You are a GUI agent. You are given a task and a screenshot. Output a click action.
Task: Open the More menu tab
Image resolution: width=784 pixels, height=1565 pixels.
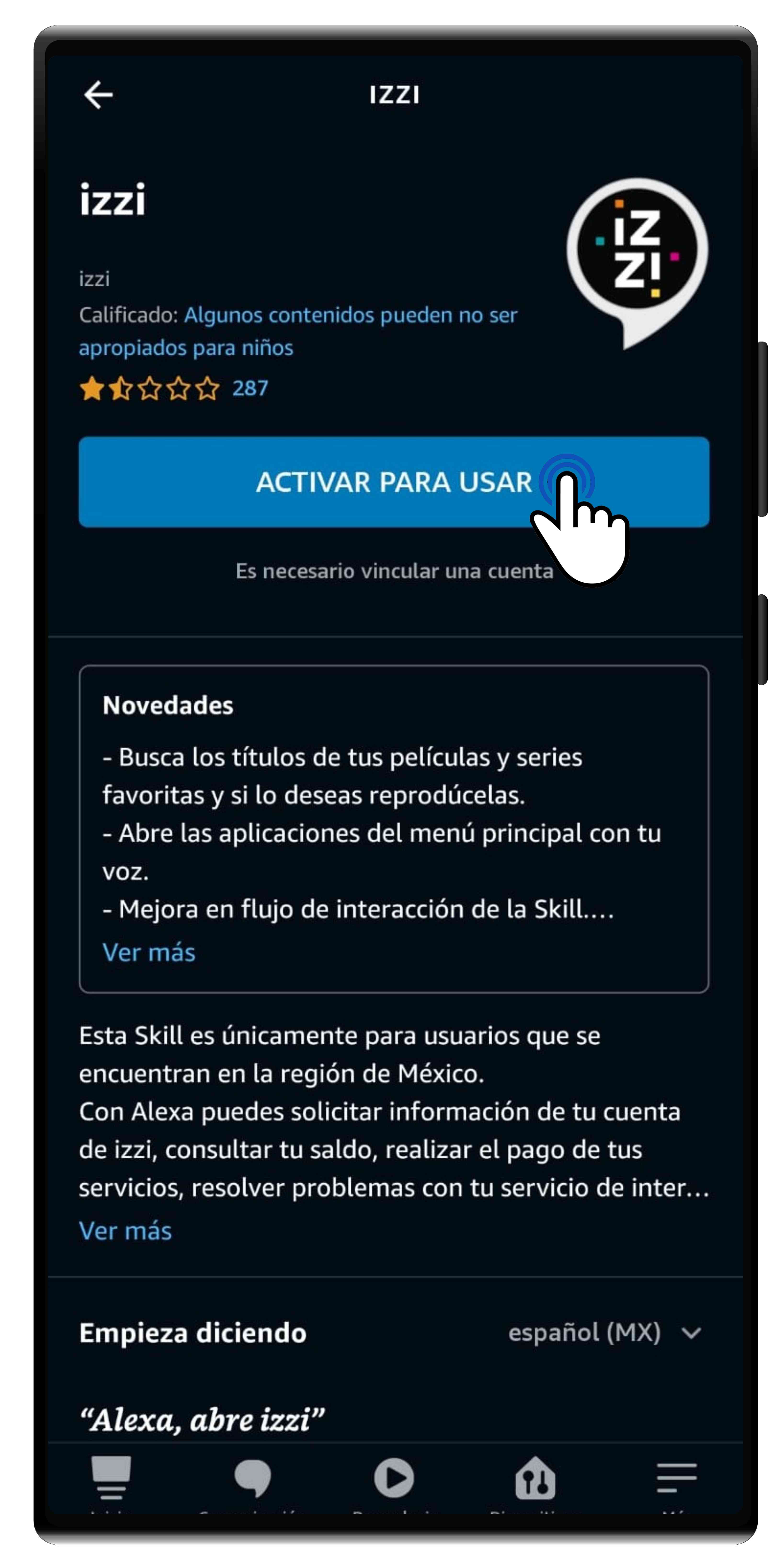point(676,1477)
